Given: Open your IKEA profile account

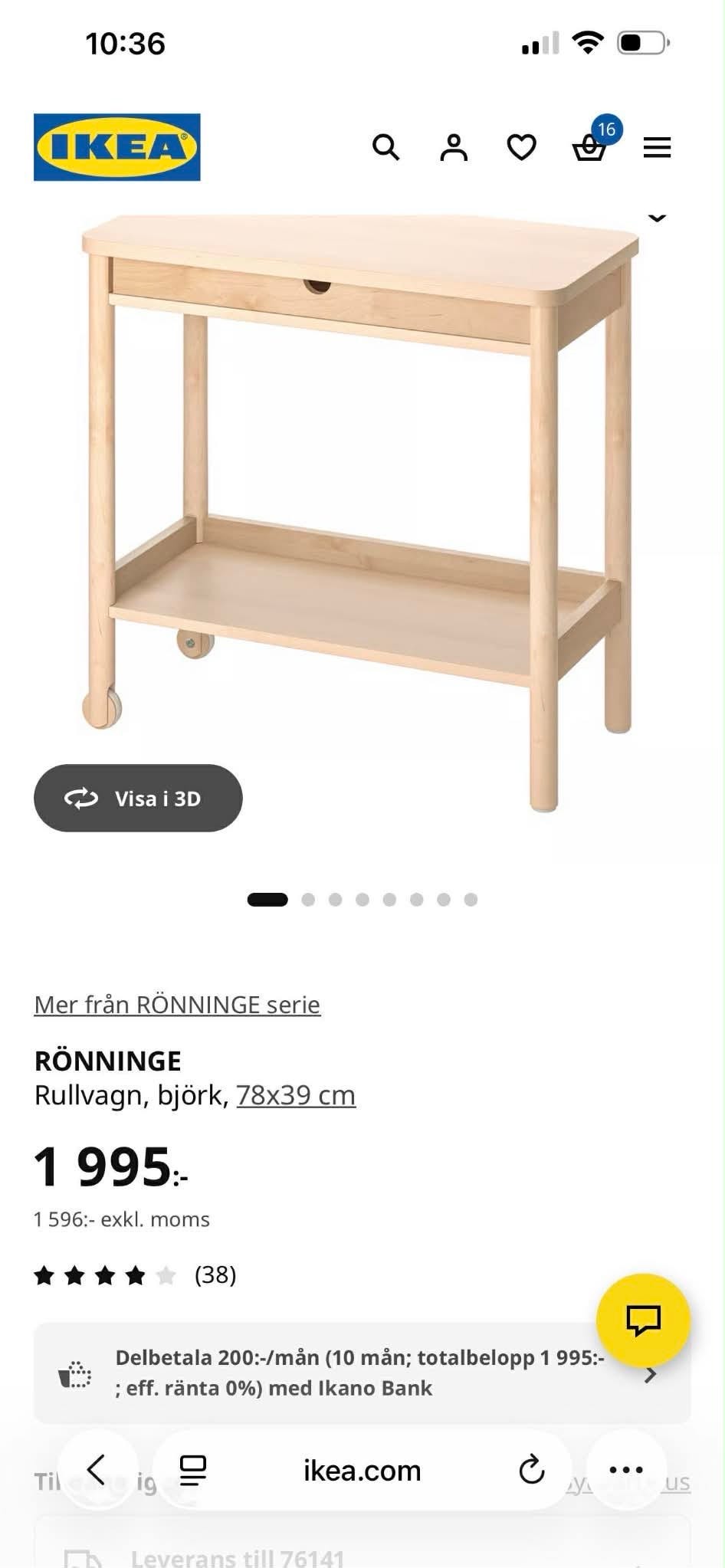Looking at the screenshot, I should pyautogui.click(x=453, y=147).
